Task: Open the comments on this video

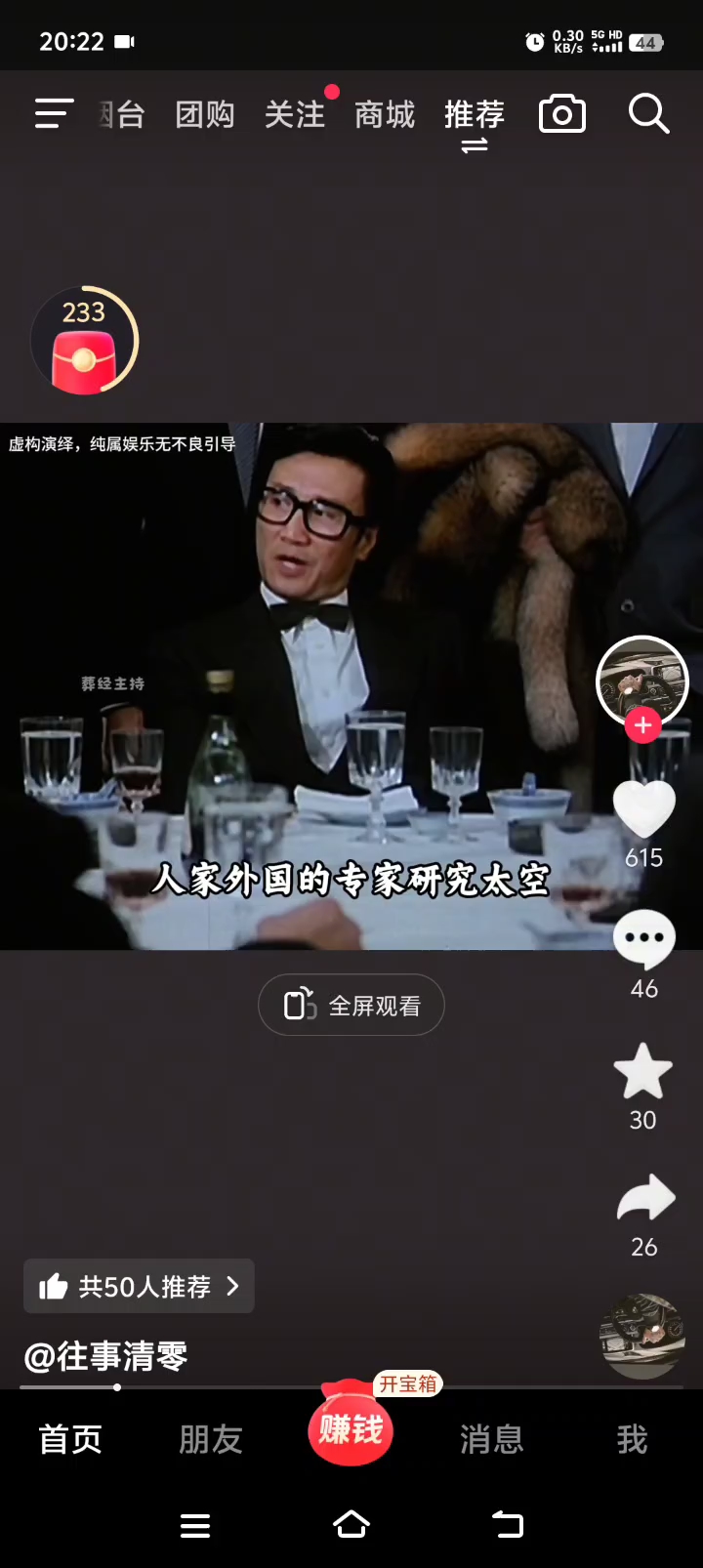Action: click(x=643, y=938)
